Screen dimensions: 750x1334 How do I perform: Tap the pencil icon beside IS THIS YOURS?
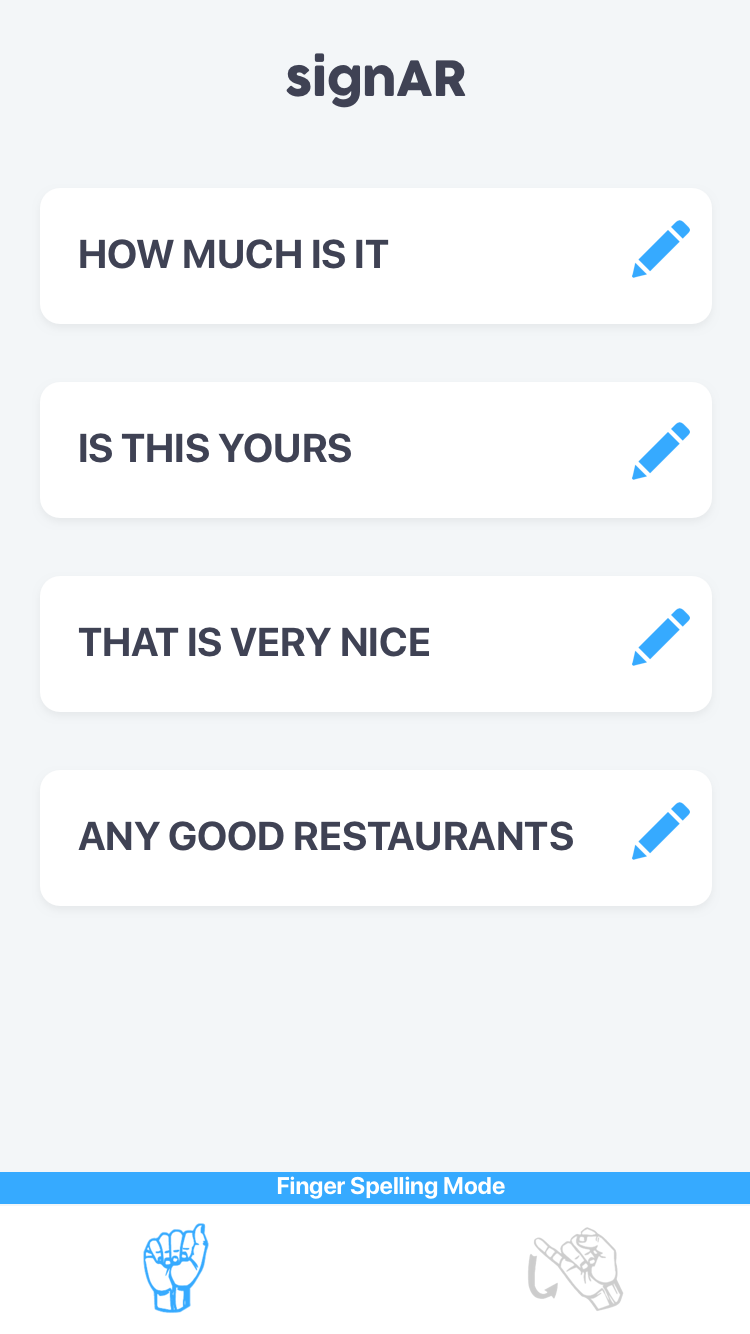pyautogui.click(x=661, y=451)
